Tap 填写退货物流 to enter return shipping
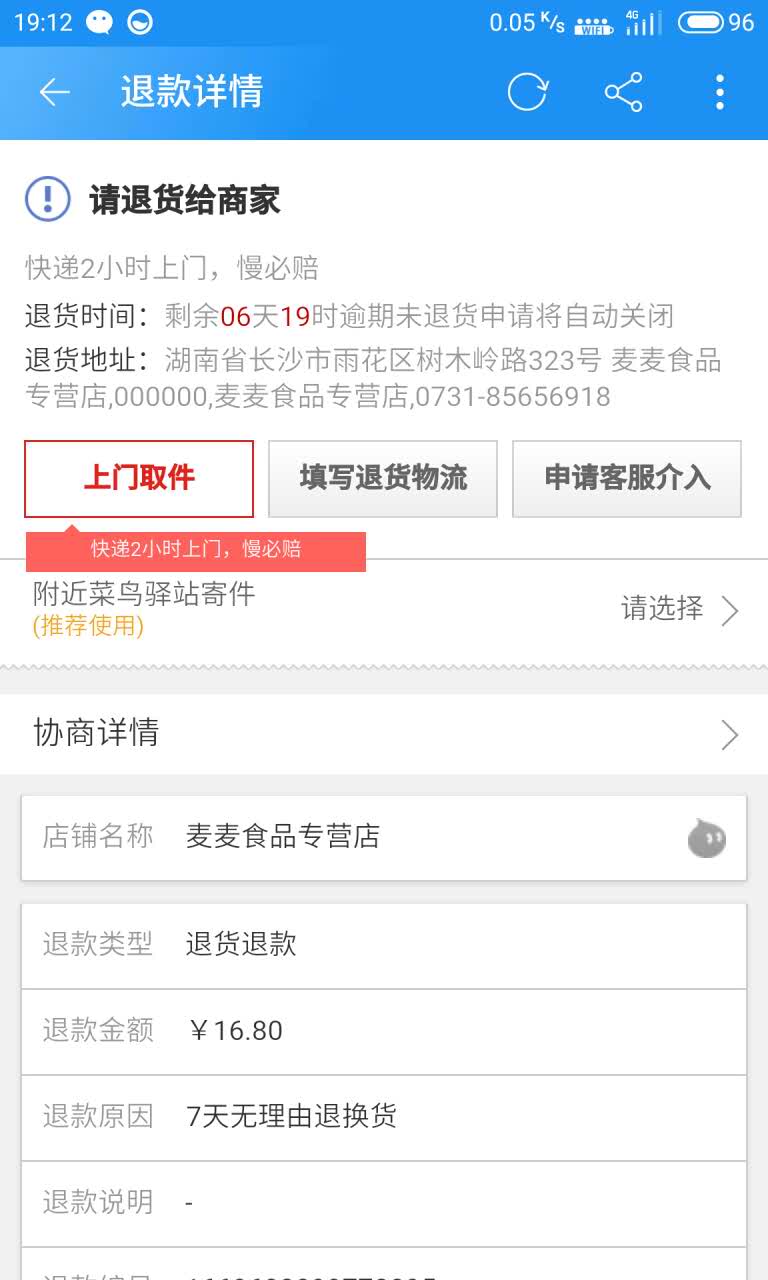 383,478
